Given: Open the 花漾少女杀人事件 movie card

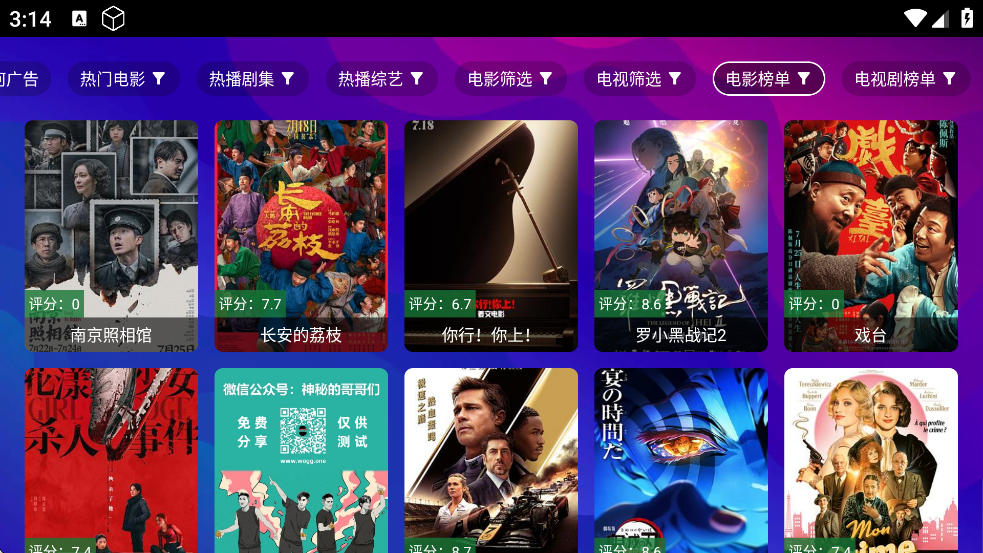Looking at the screenshot, I should tap(111, 460).
